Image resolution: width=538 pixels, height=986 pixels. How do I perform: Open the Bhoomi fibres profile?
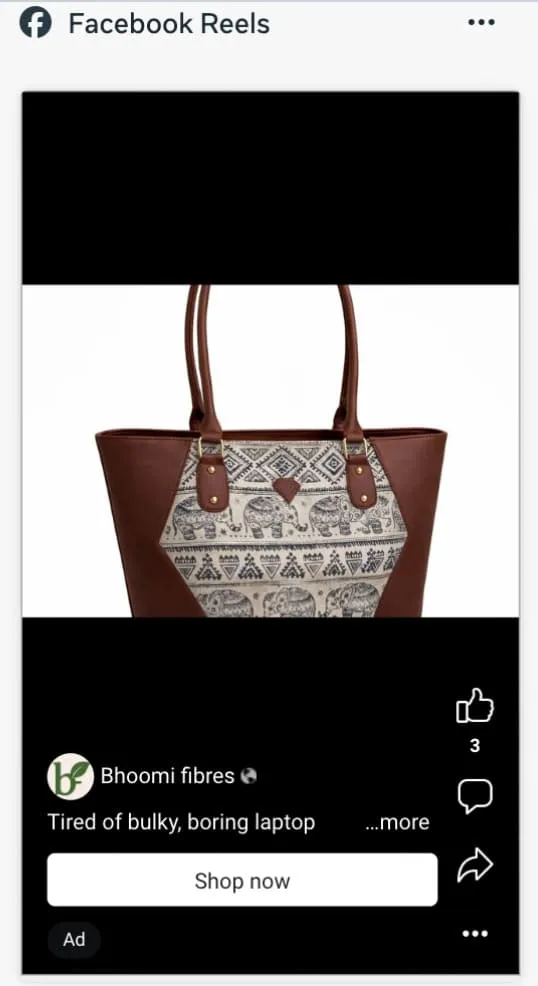click(167, 776)
